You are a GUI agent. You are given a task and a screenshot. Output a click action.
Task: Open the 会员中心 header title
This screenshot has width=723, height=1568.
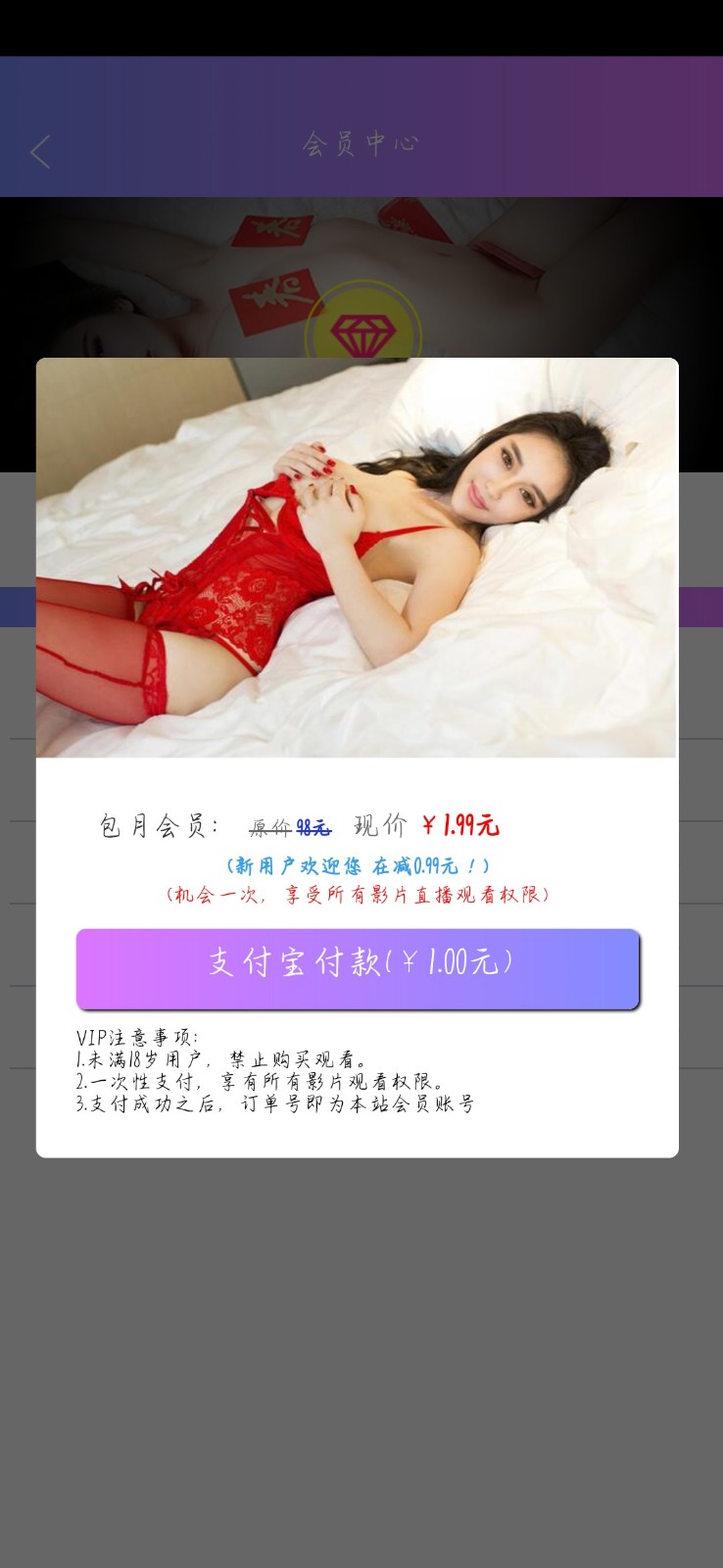coord(361,142)
